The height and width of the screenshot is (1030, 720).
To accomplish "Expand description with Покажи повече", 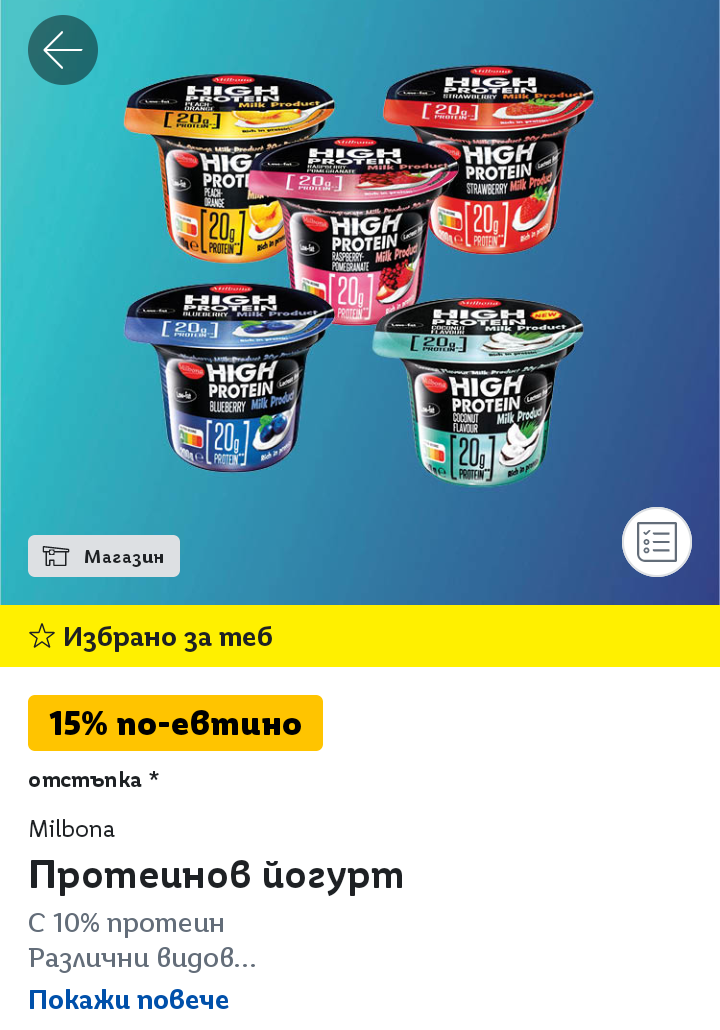I will coord(129,1000).
